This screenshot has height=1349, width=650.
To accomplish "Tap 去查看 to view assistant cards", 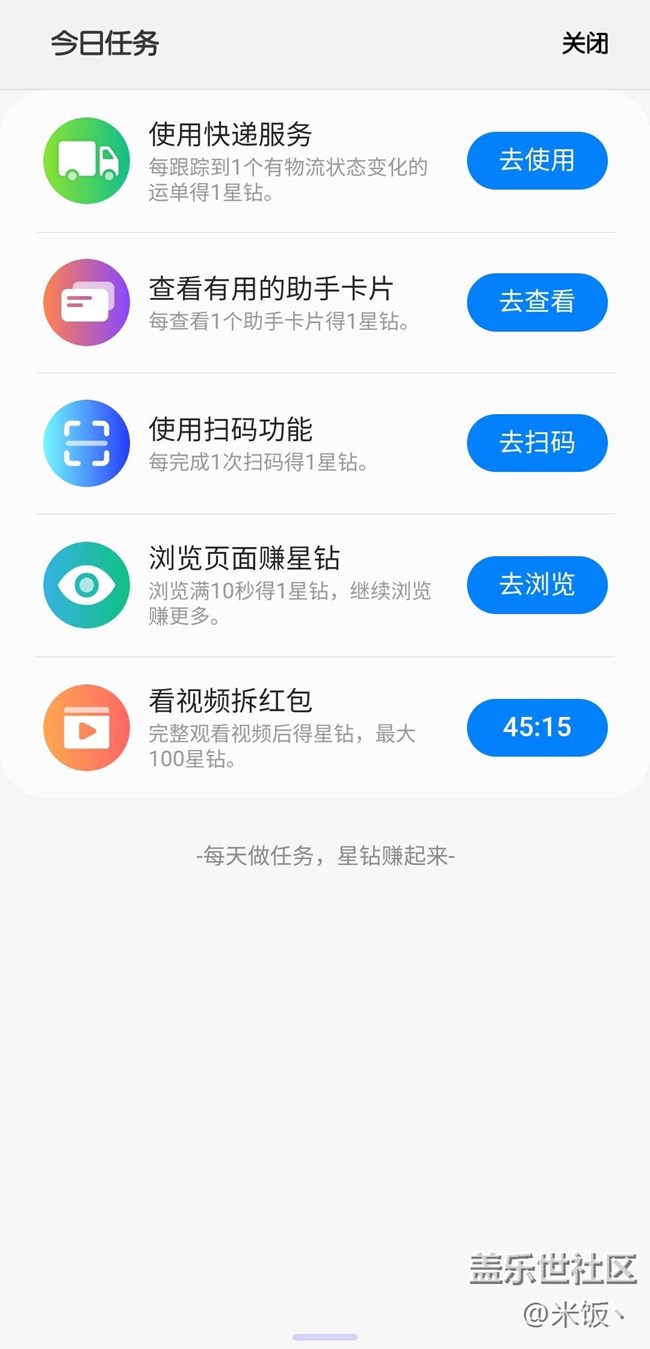I will (x=537, y=301).
